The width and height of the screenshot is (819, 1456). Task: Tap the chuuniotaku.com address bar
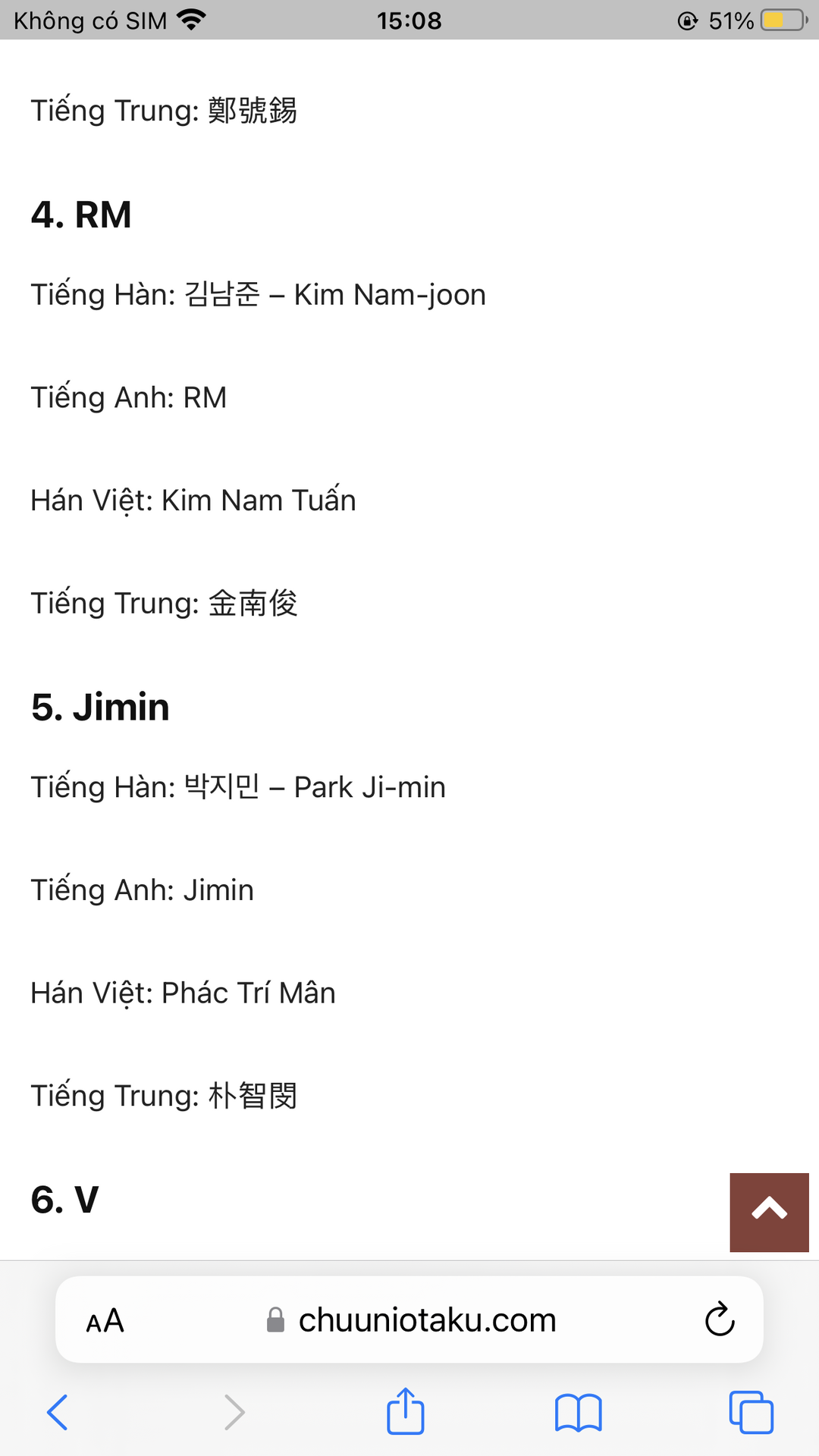point(409,1319)
